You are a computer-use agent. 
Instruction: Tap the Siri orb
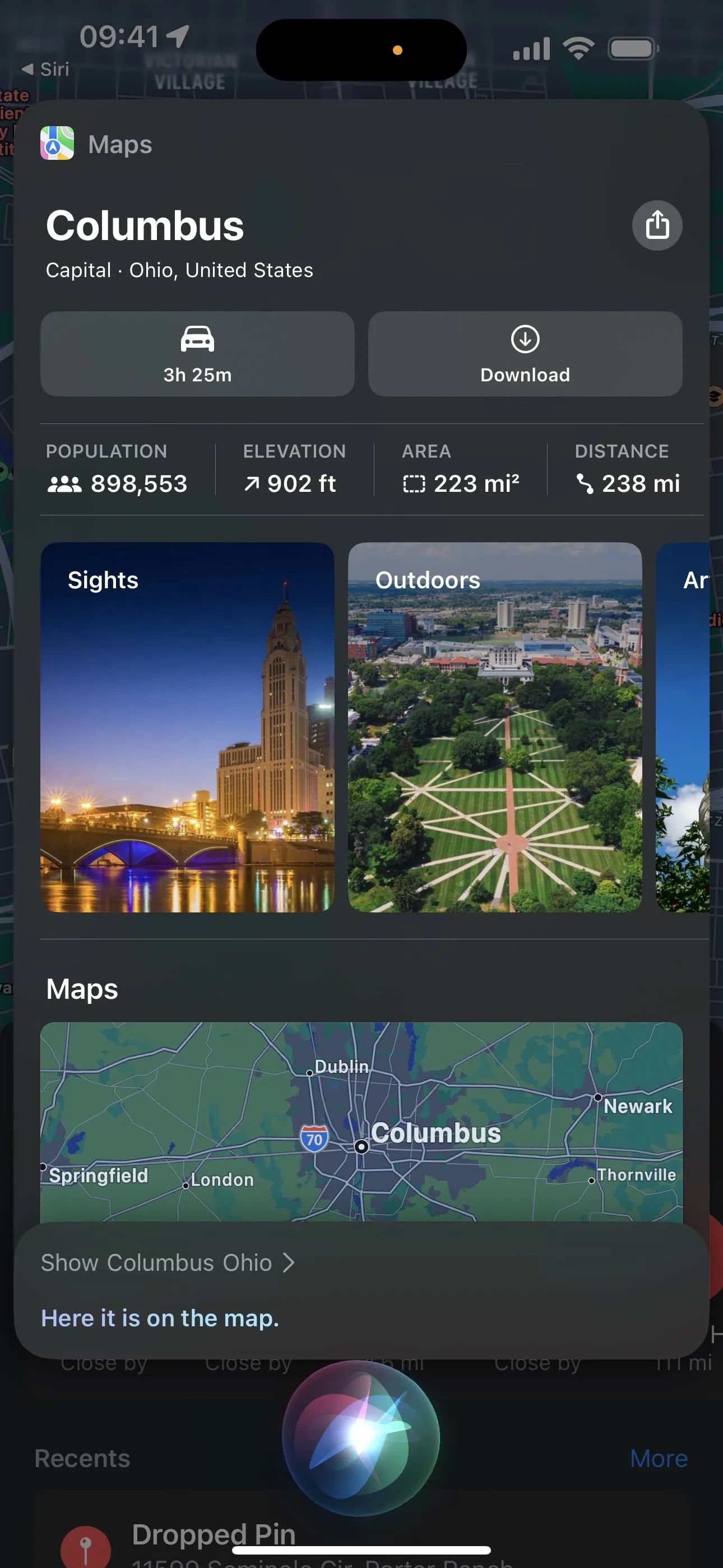click(361, 1438)
